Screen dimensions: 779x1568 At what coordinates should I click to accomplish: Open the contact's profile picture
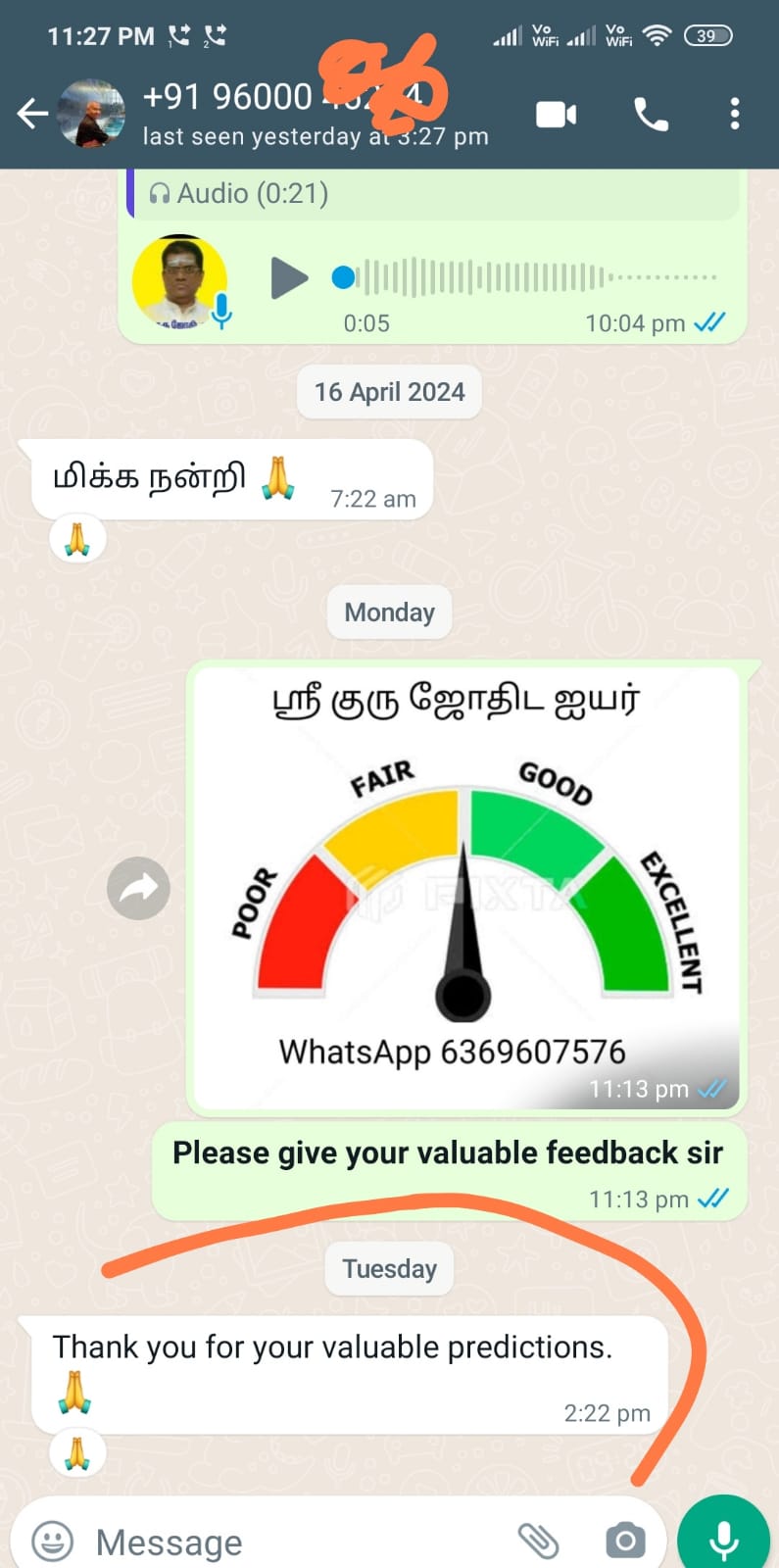tap(91, 115)
